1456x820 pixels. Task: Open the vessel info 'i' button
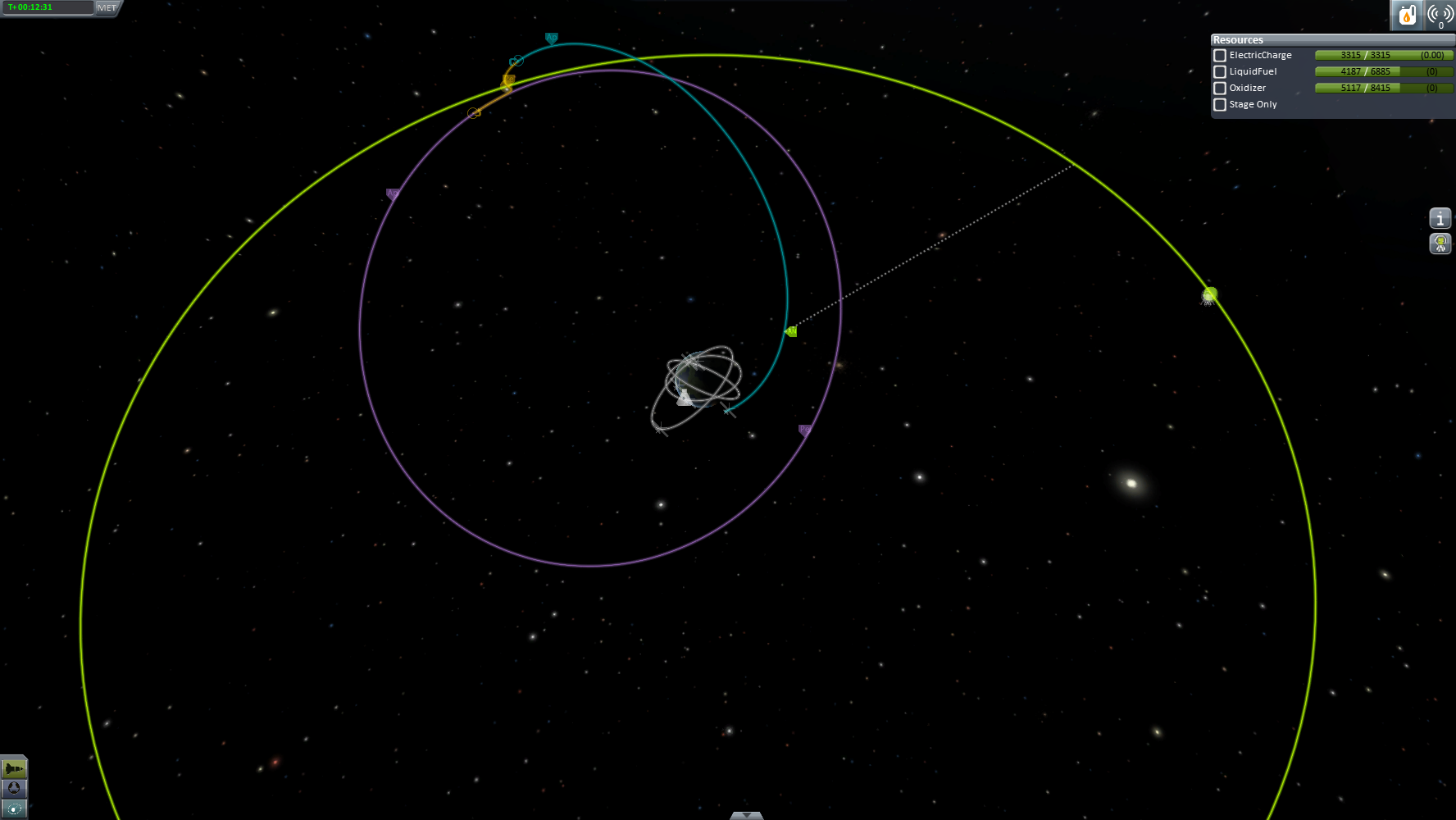[x=1440, y=218]
